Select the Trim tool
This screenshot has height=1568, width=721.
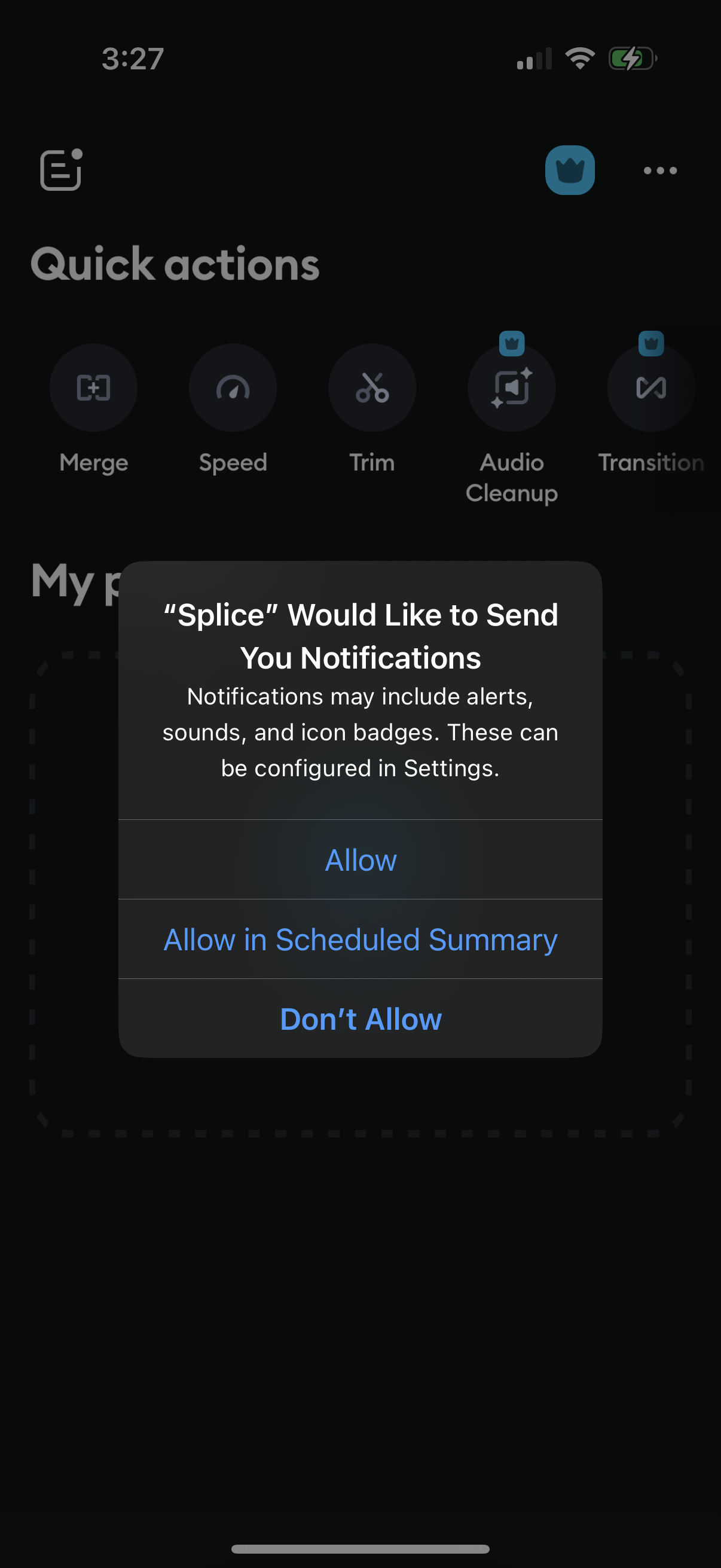click(x=372, y=388)
